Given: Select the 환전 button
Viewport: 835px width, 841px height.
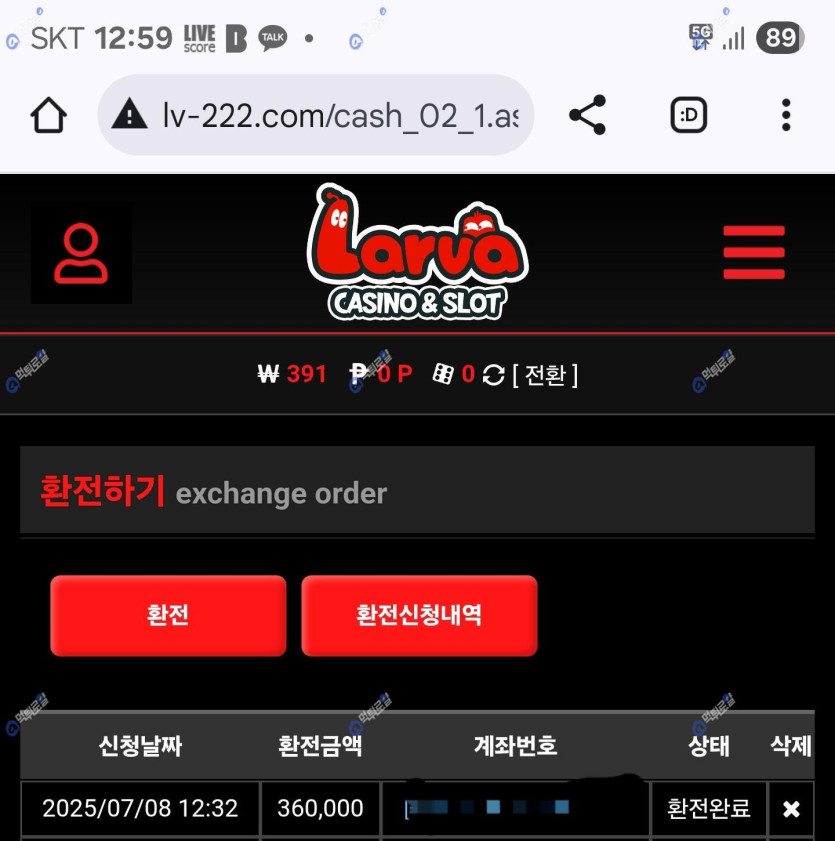Looking at the screenshot, I should tap(168, 615).
